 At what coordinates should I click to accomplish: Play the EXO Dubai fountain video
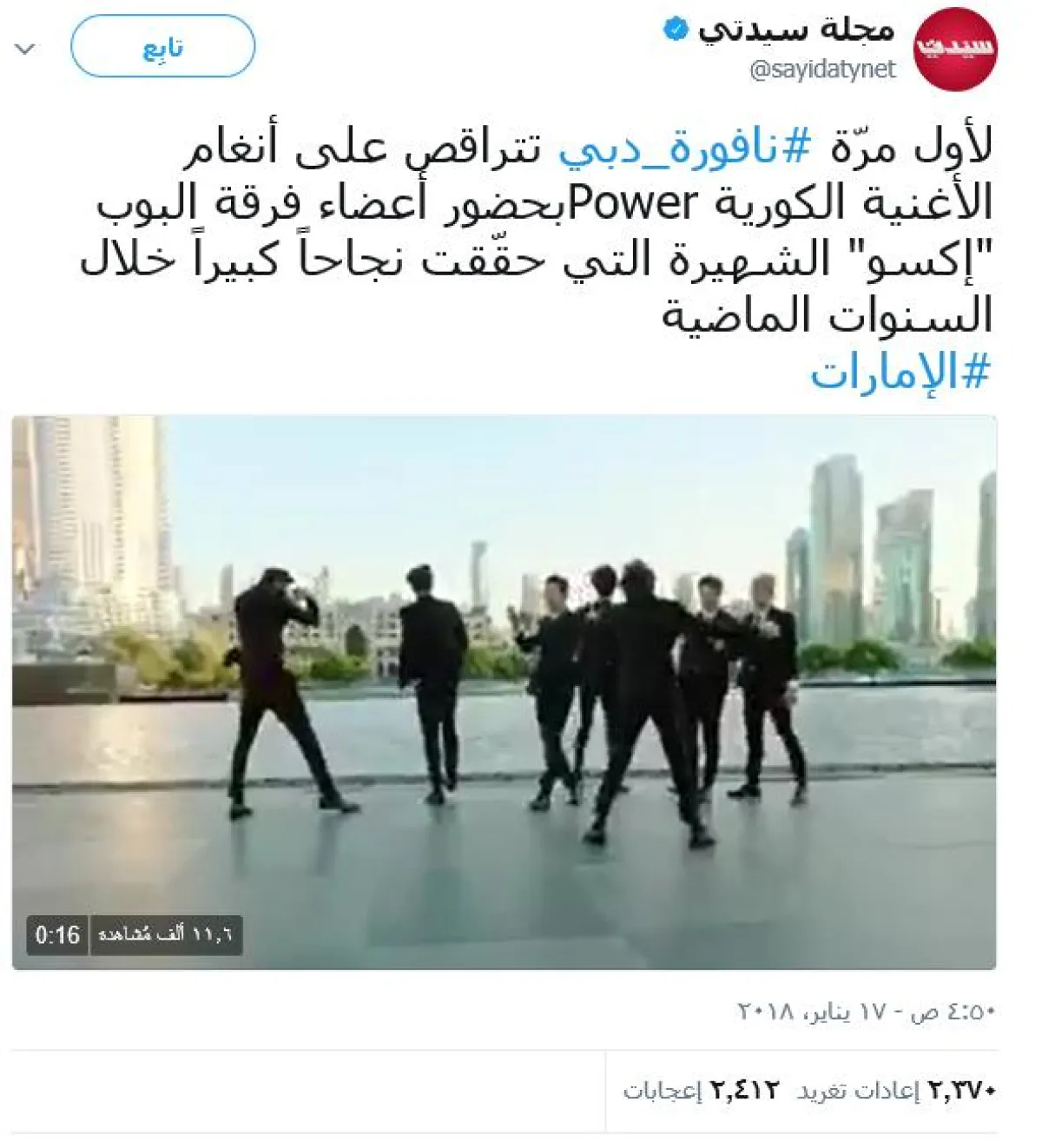(x=504, y=692)
